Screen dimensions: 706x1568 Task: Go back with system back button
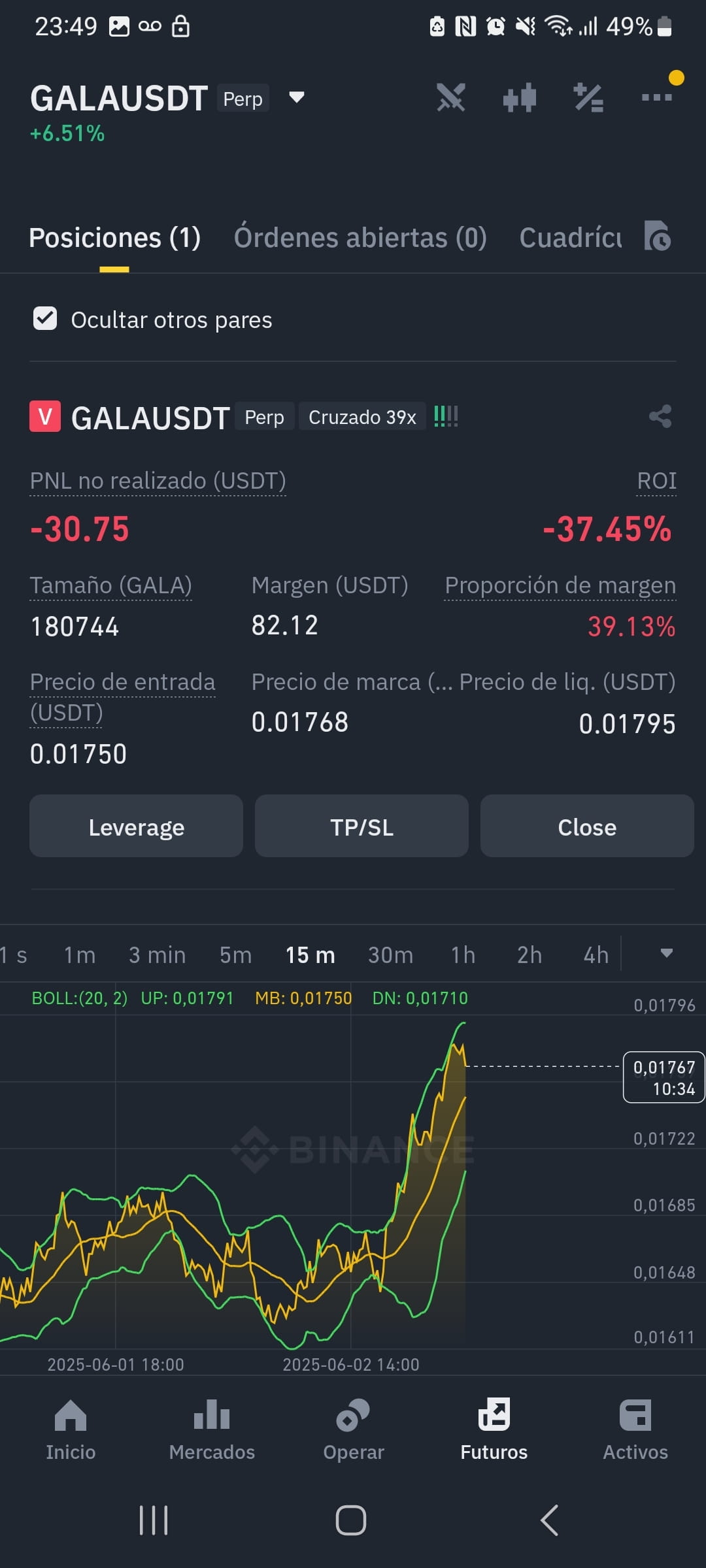tap(550, 1520)
